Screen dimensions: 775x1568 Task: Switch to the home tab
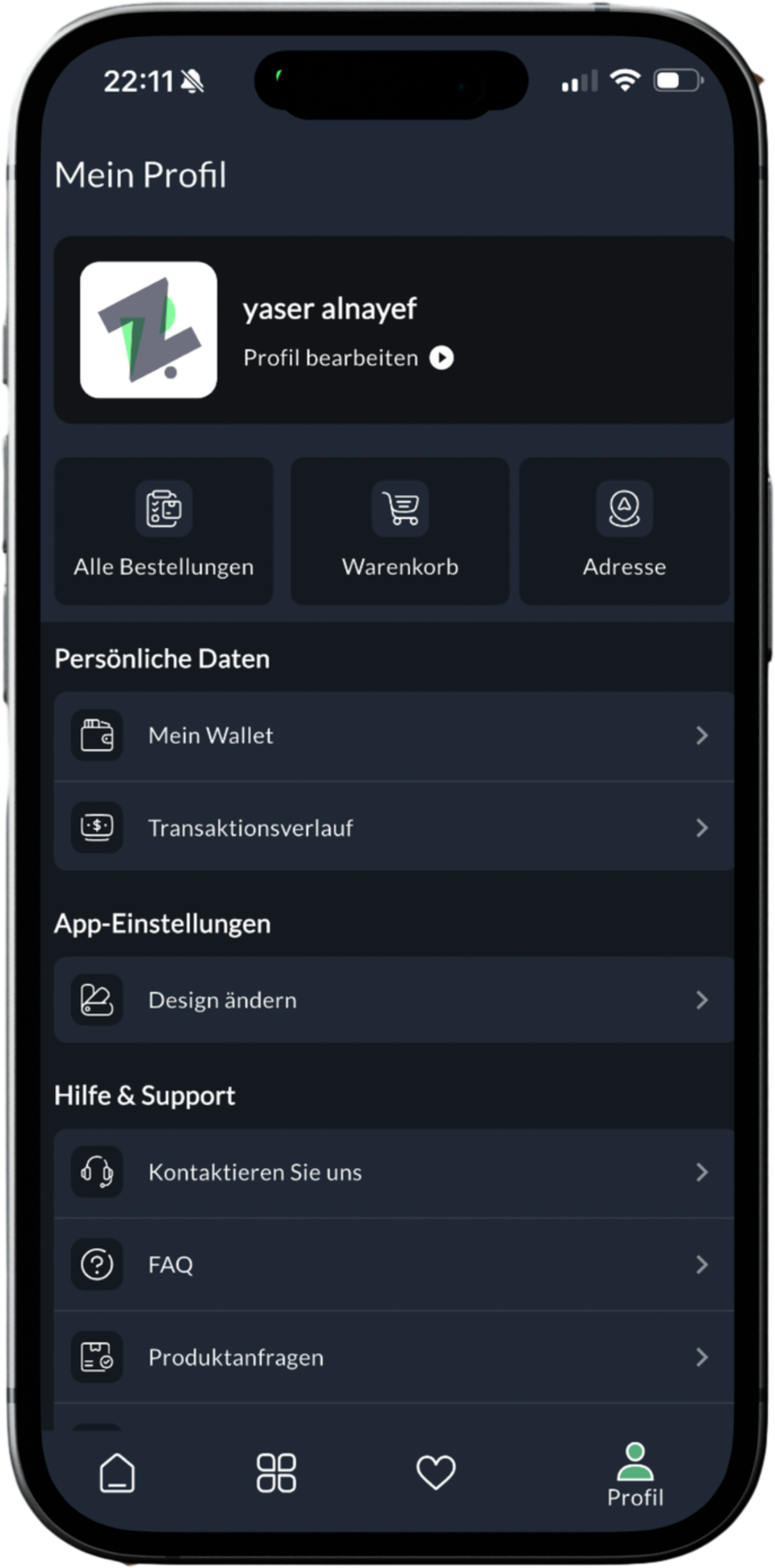pyautogui.click(x=117, y=1473)
